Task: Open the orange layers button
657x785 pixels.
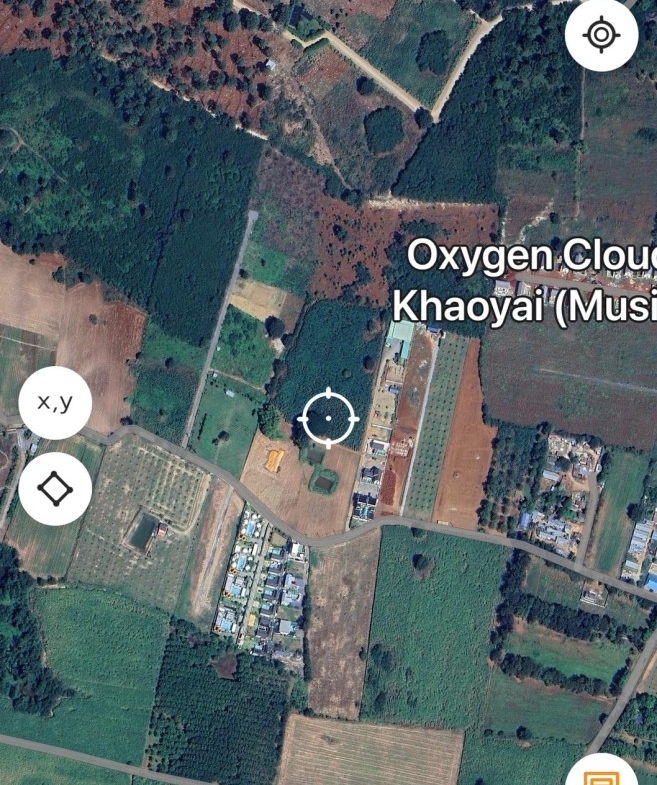Action: coord(602,774)
